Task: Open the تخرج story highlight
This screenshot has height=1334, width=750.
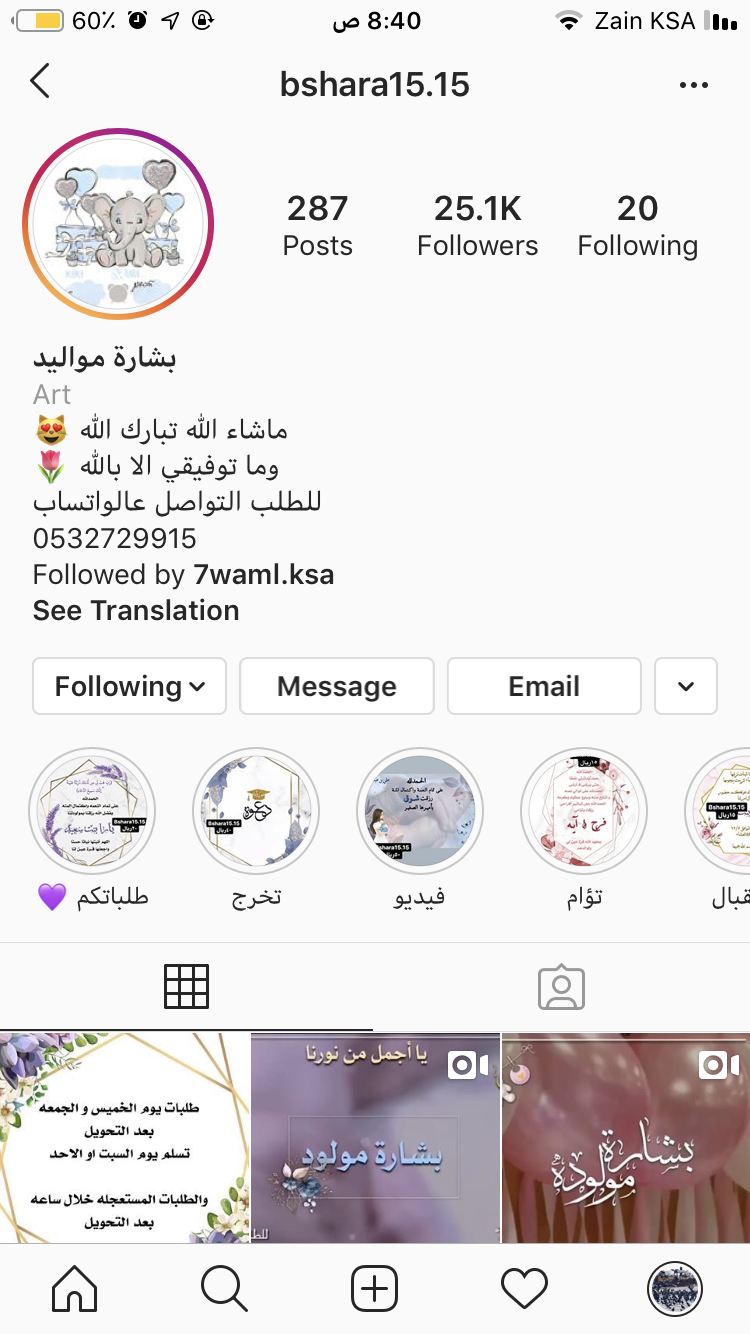Action: point(255,811)
